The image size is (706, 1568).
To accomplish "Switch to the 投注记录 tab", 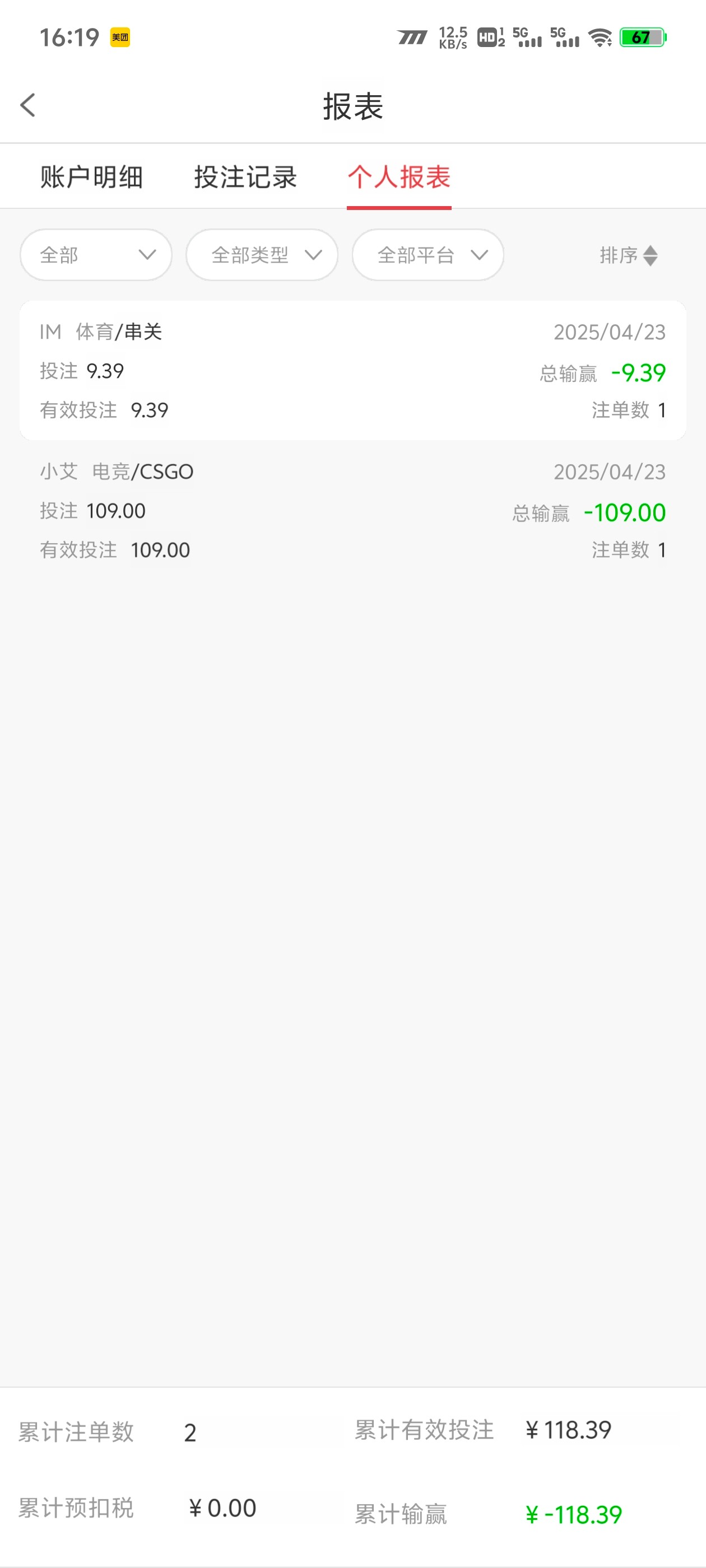I will 245,177.
